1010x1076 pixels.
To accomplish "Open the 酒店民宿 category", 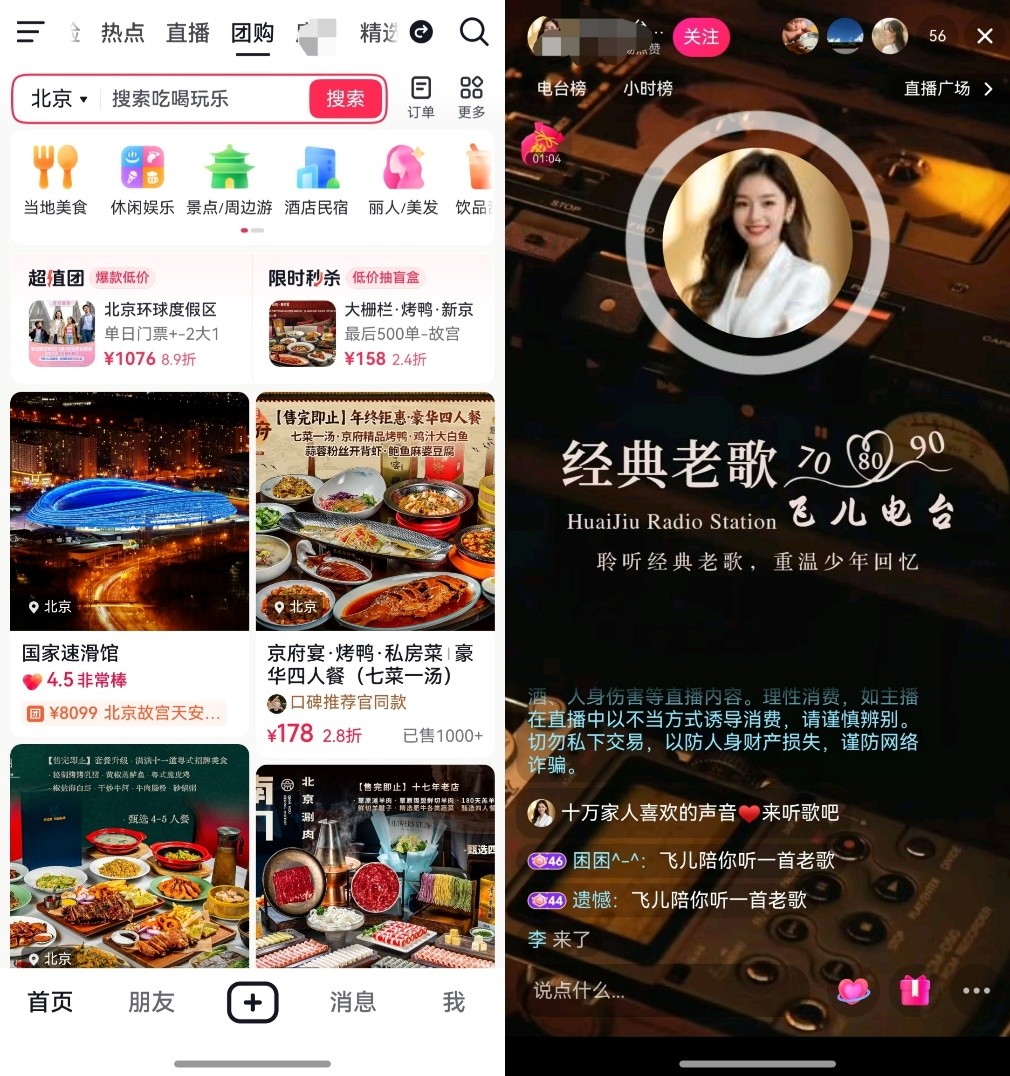I will point(316,180).
